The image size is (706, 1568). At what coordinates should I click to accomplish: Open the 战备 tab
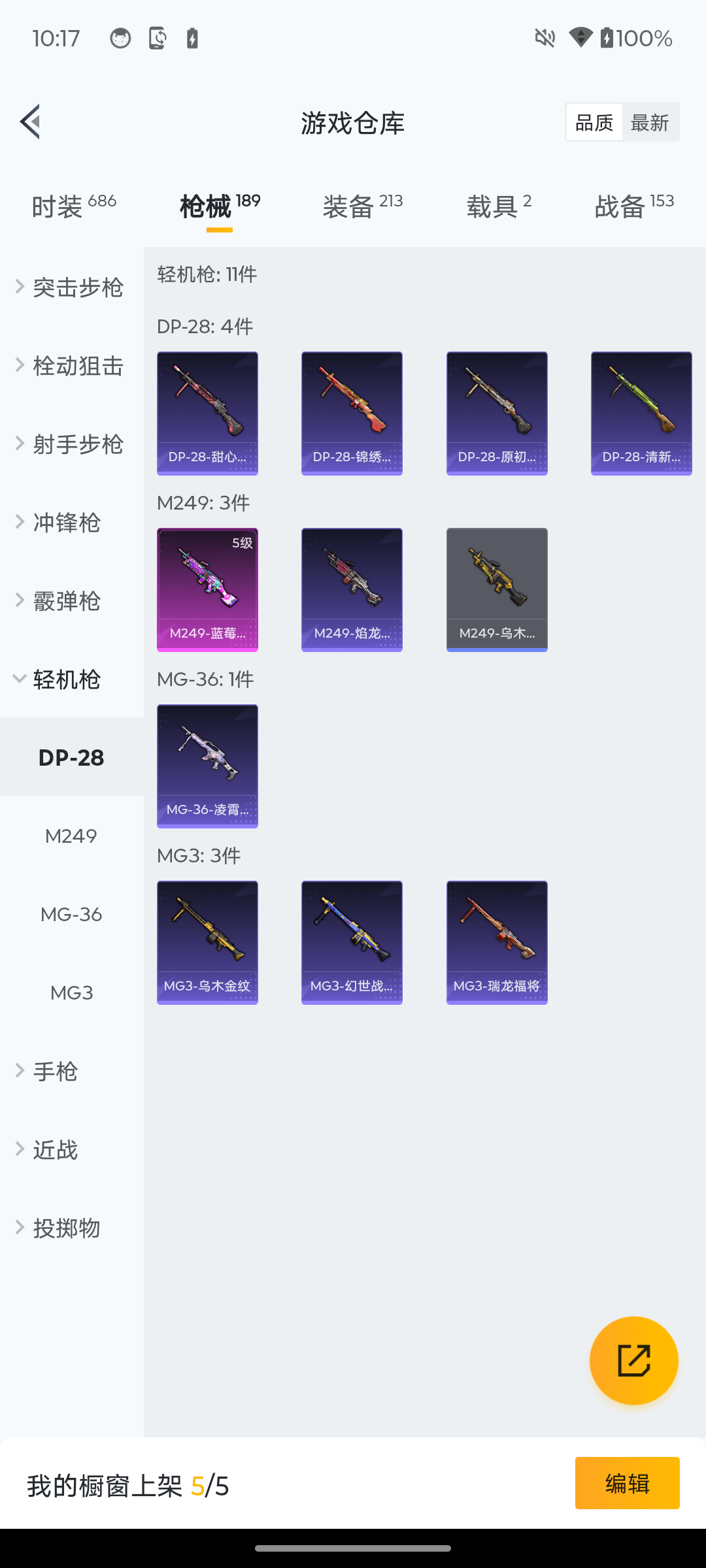(633, 206)
